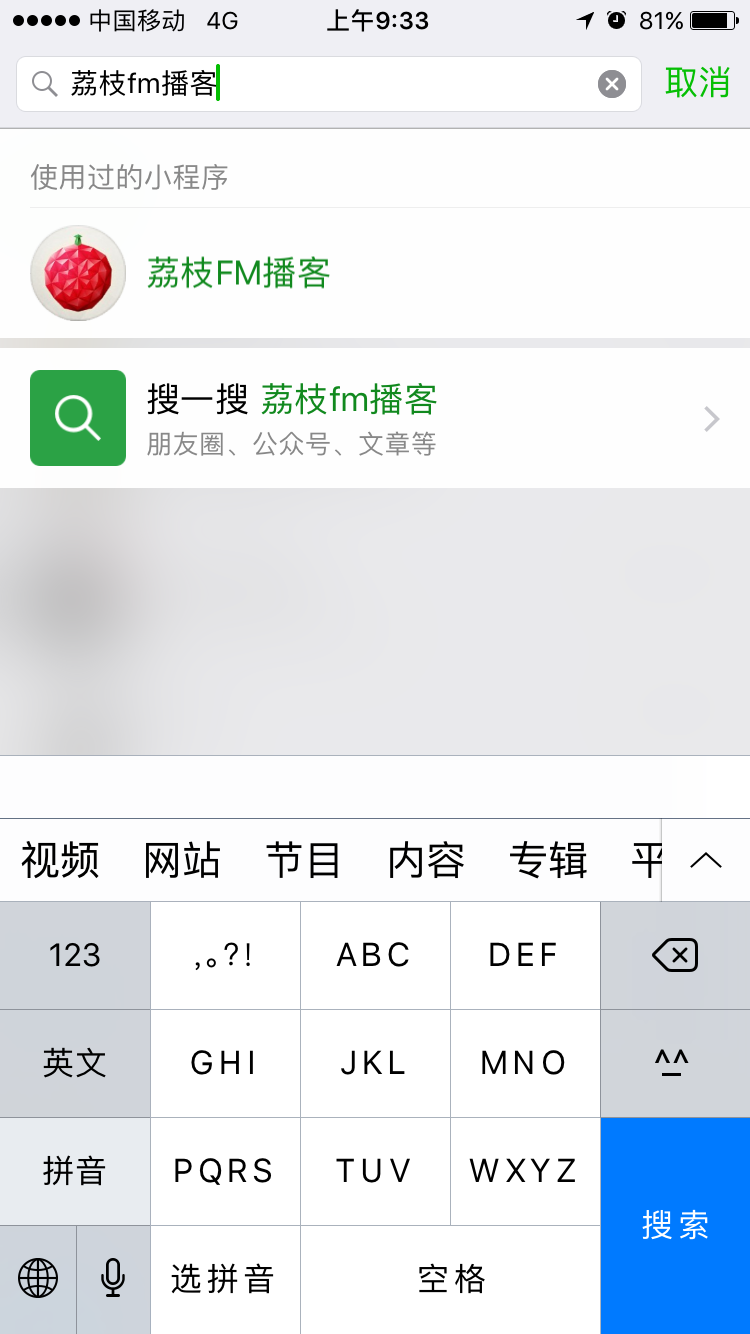
Task: Choose the 内容 suggestion
Action: 426,860
